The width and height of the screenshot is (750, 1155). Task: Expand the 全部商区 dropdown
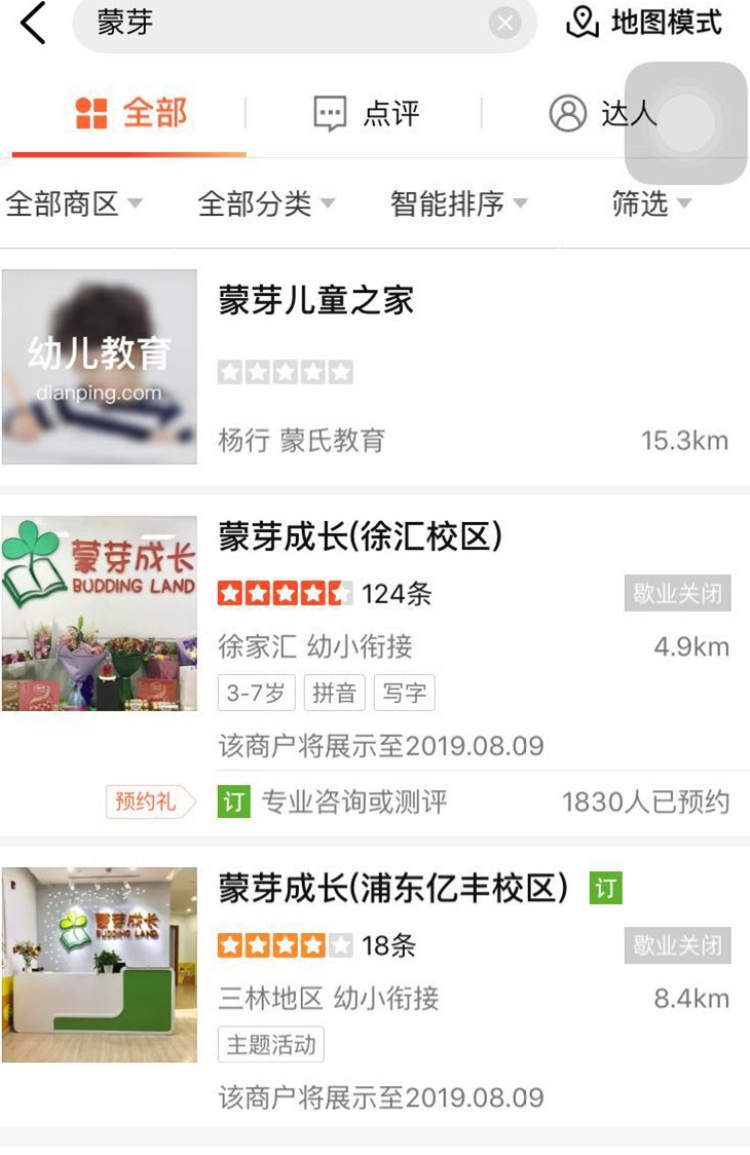(x=74, y=204)
